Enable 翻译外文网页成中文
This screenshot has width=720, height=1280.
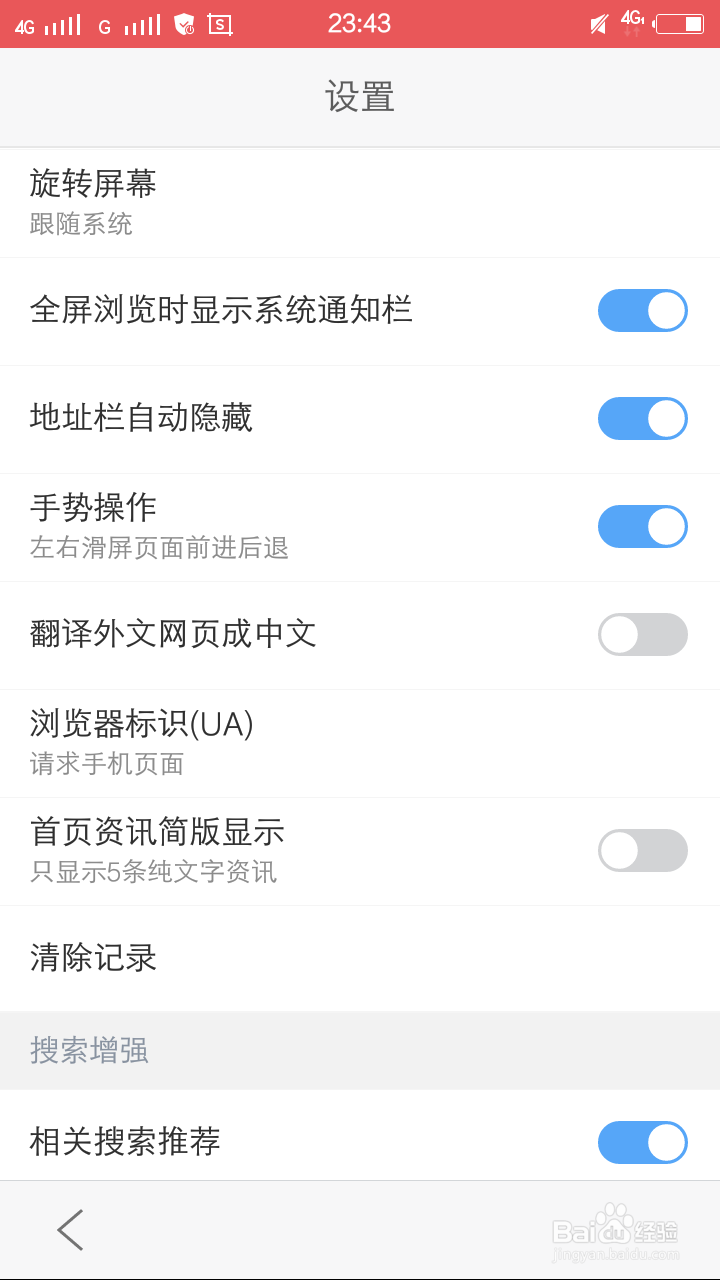tap(643, 635)
